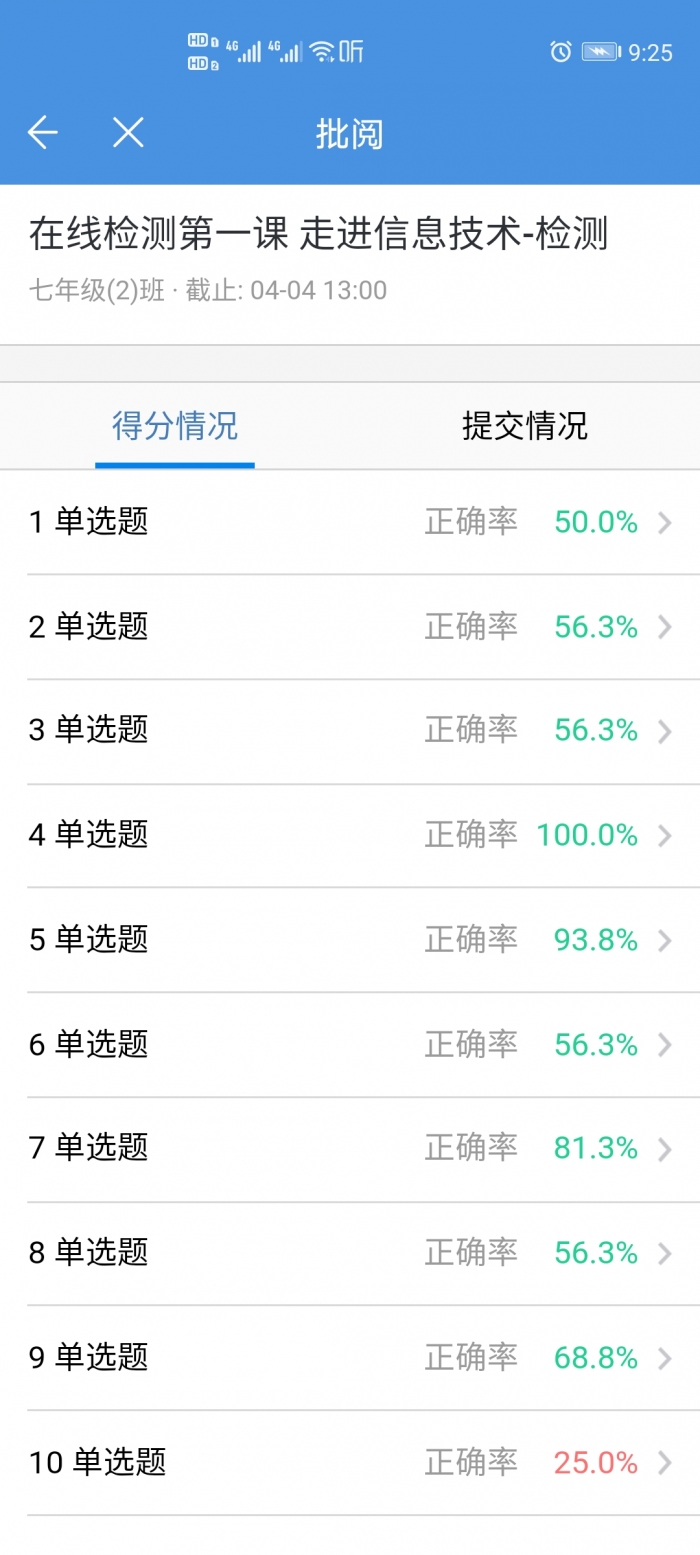700x1555 pixels.
Task: View question 6 单选题 details
Action: 350,1045
